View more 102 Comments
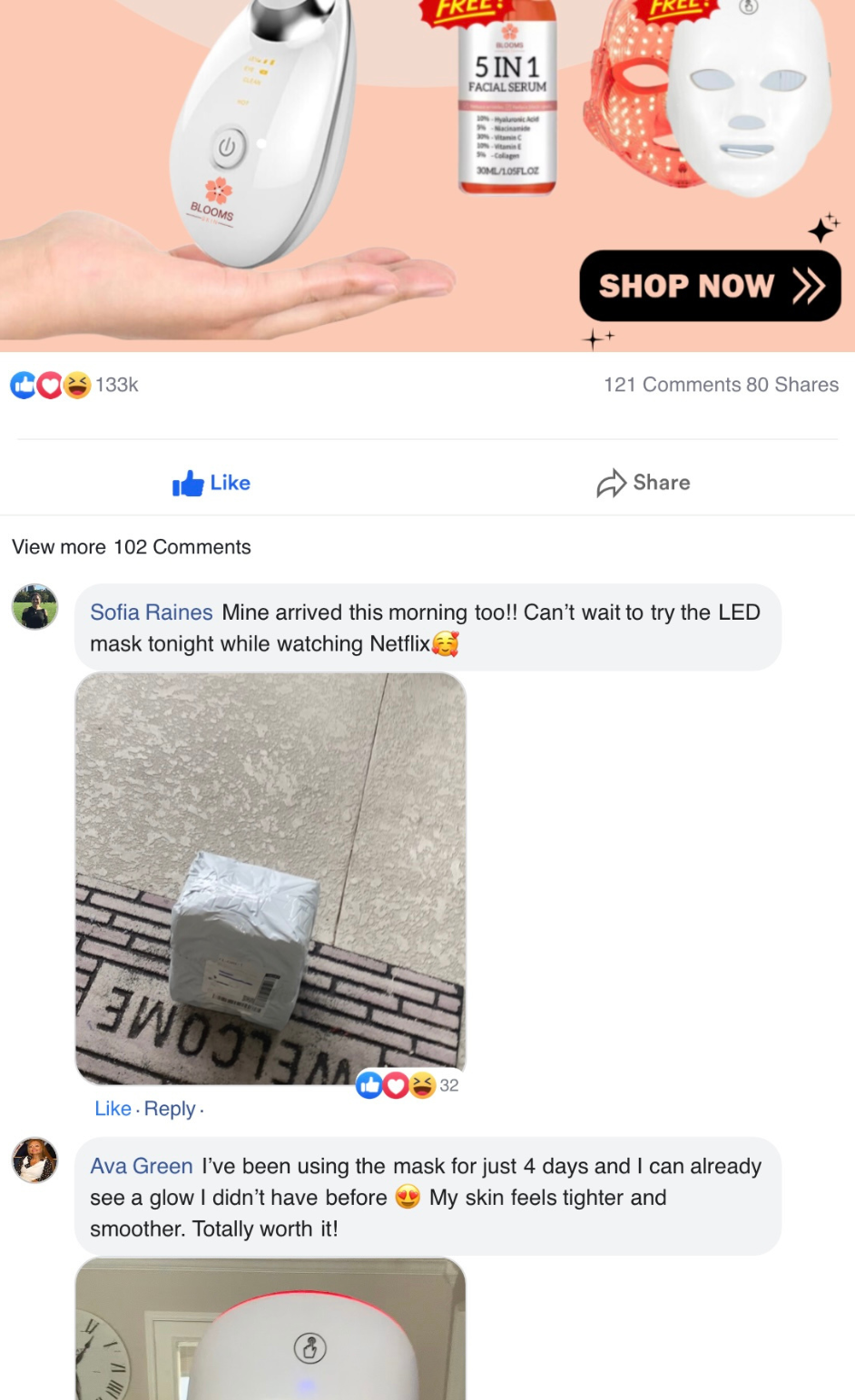Image resolution: width=855 pixels, height=1400 pixels. 132,547
